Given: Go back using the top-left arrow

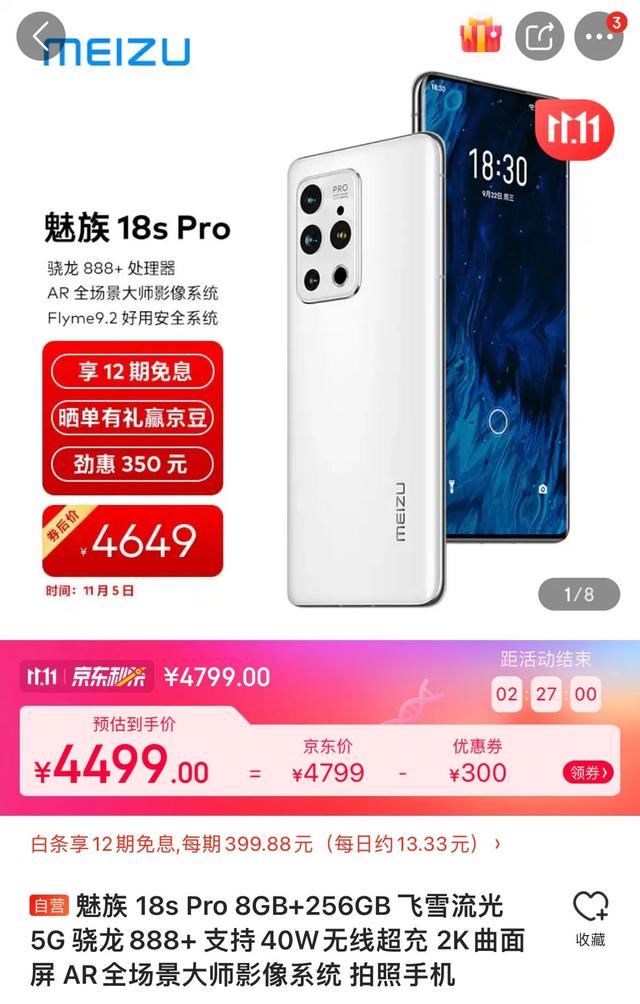Looking at the screenshot, I should click(x=40, y=37).
